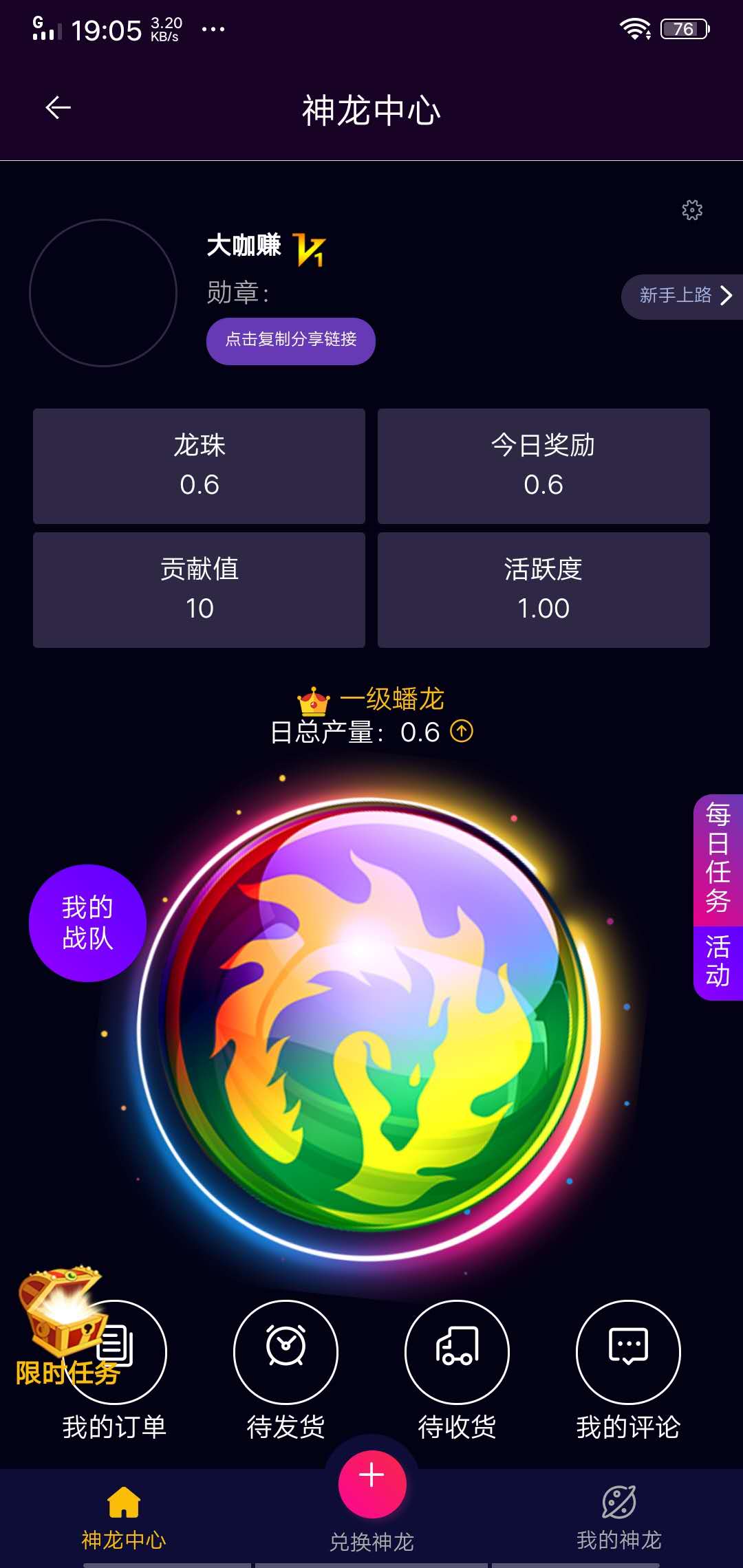Open 待发货 via the alarm clock icon
This screenshot has height=1568, width=743.
286,1351
